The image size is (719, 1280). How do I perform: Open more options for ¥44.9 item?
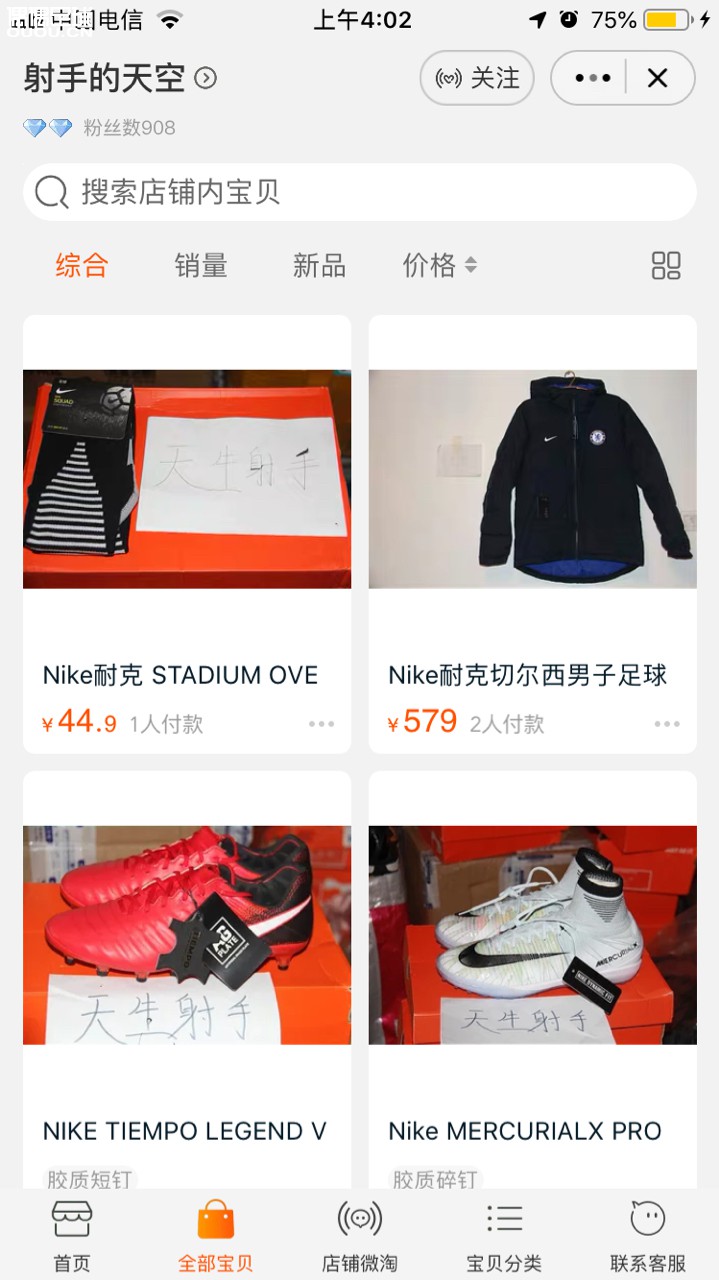(x=321, y=724)
